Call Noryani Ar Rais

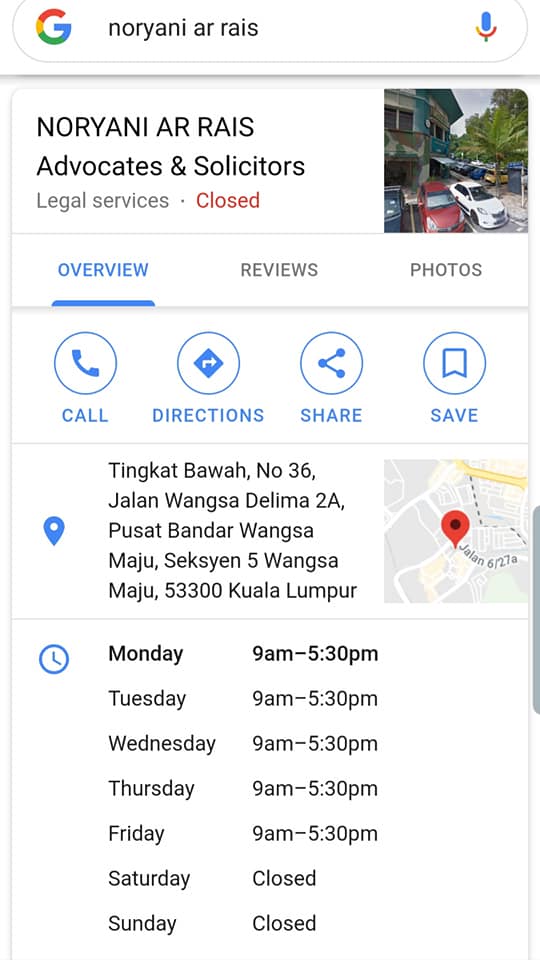point(85,378)
